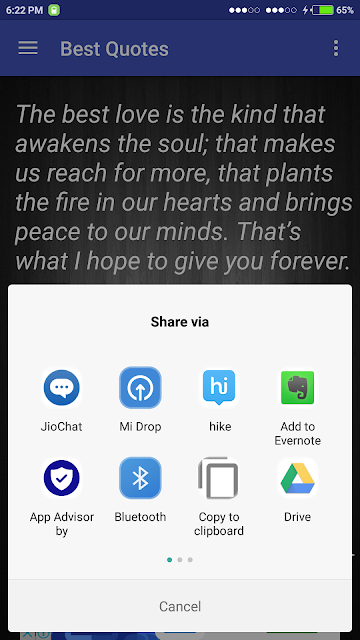Cancel the Share via dialog
Viewport: 360px width, 640px height.
pos(180,606)
